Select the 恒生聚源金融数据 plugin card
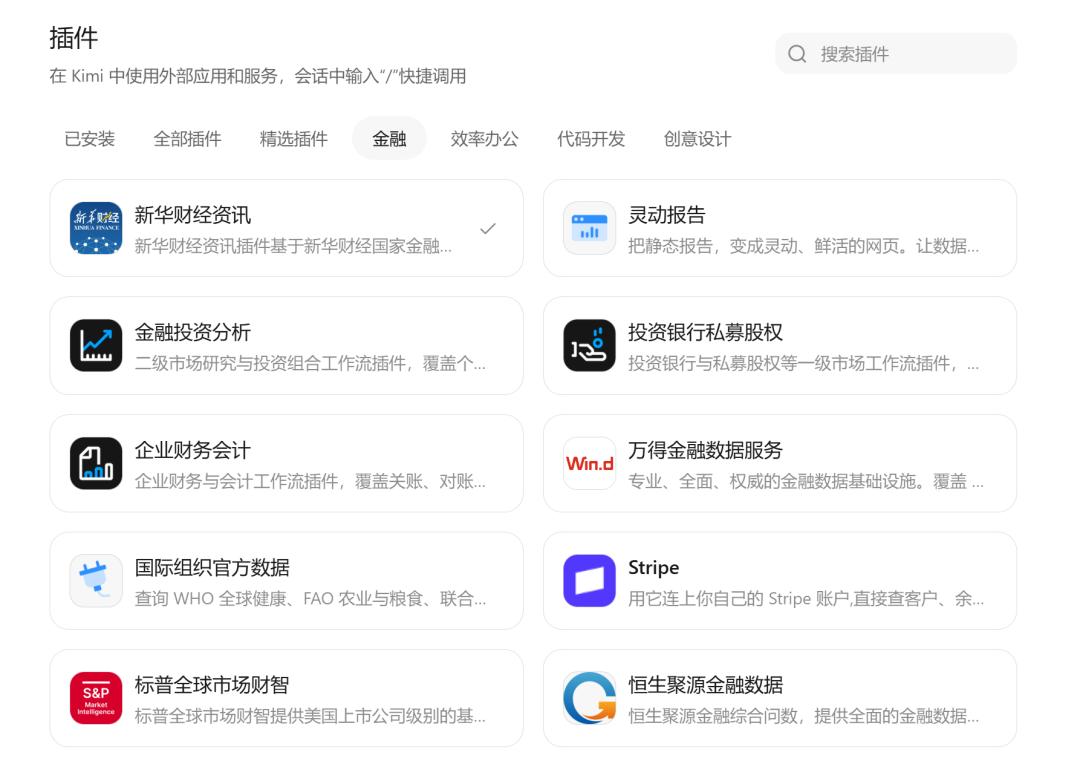 pyautogui.click(x=780, y=698)
